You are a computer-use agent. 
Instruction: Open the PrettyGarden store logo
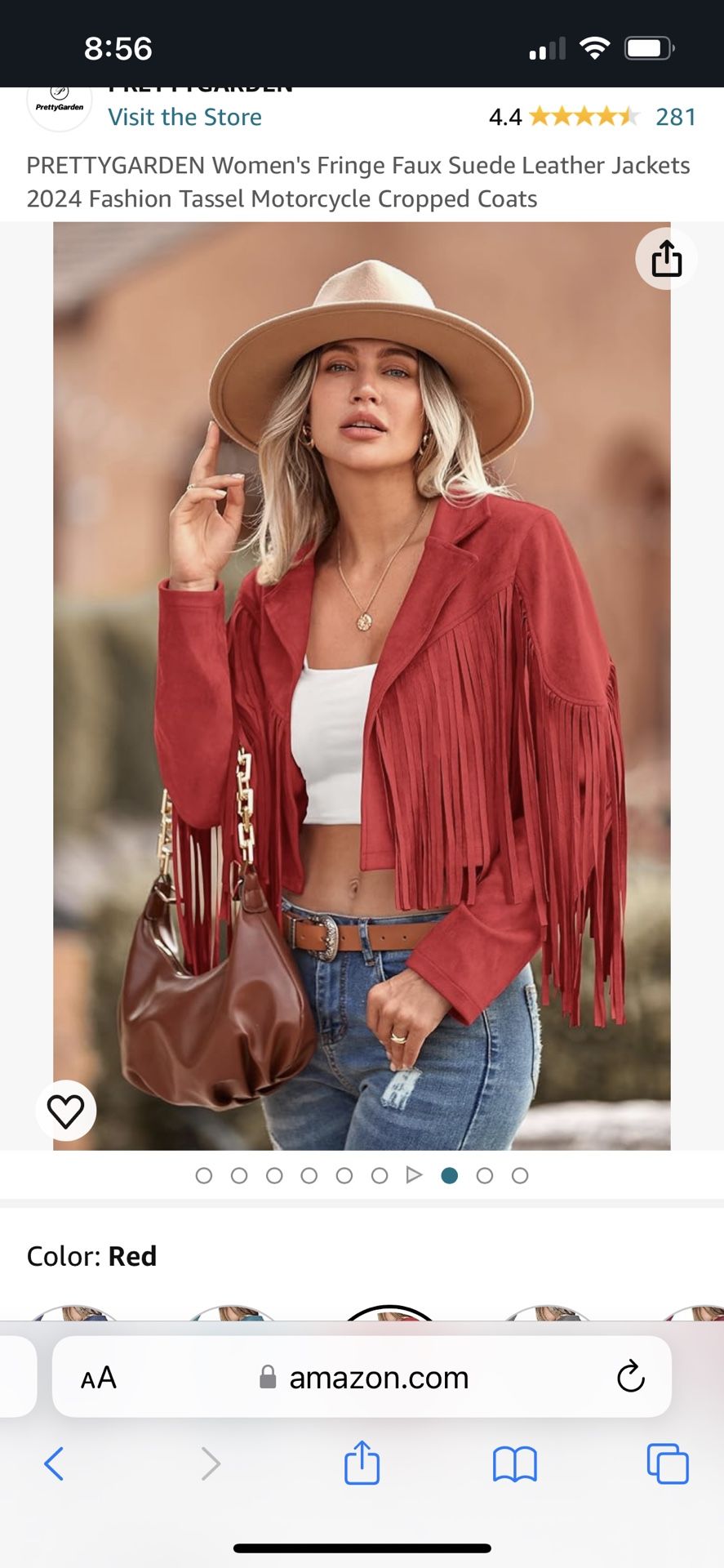[60, 102]
